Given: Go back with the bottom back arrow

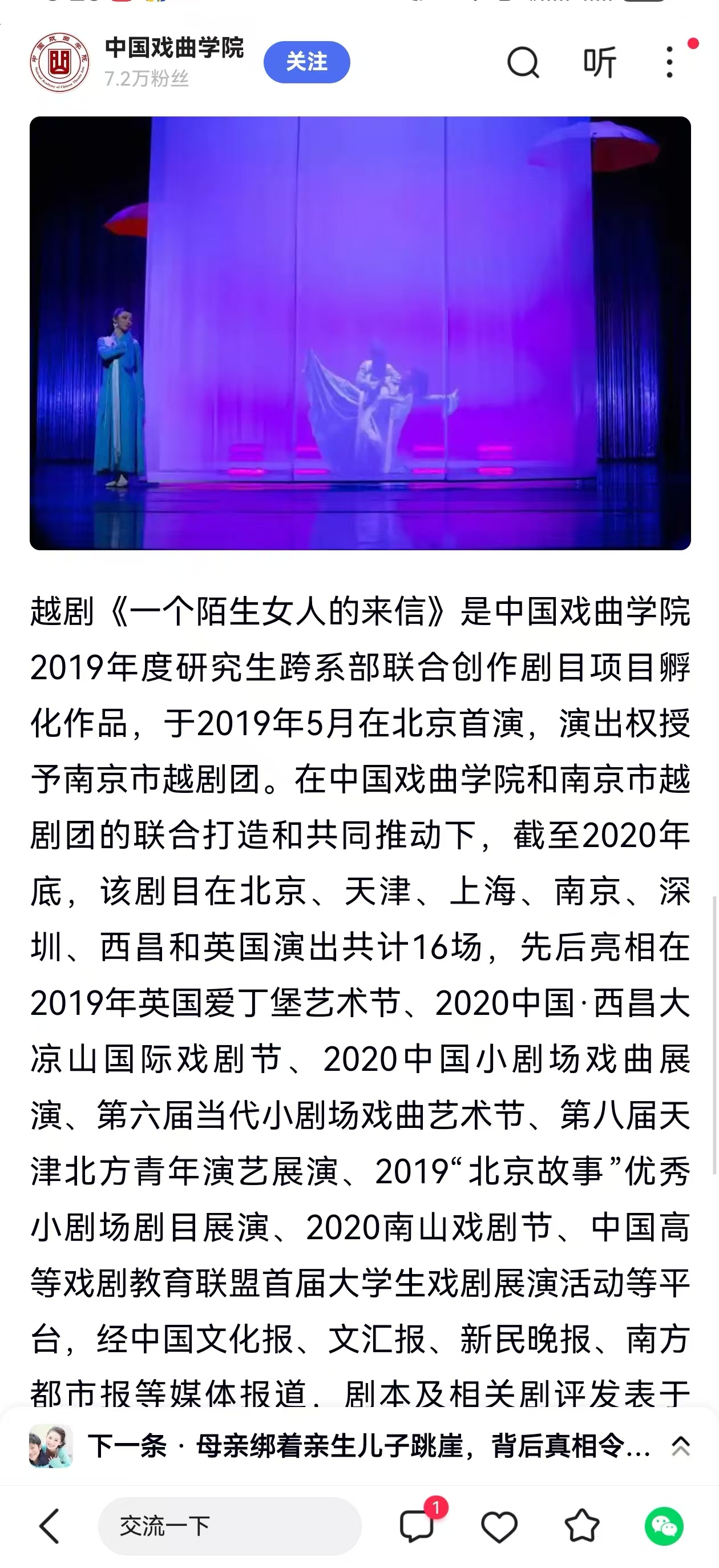Looking at the screenshot, I should tap(50, 1525).
